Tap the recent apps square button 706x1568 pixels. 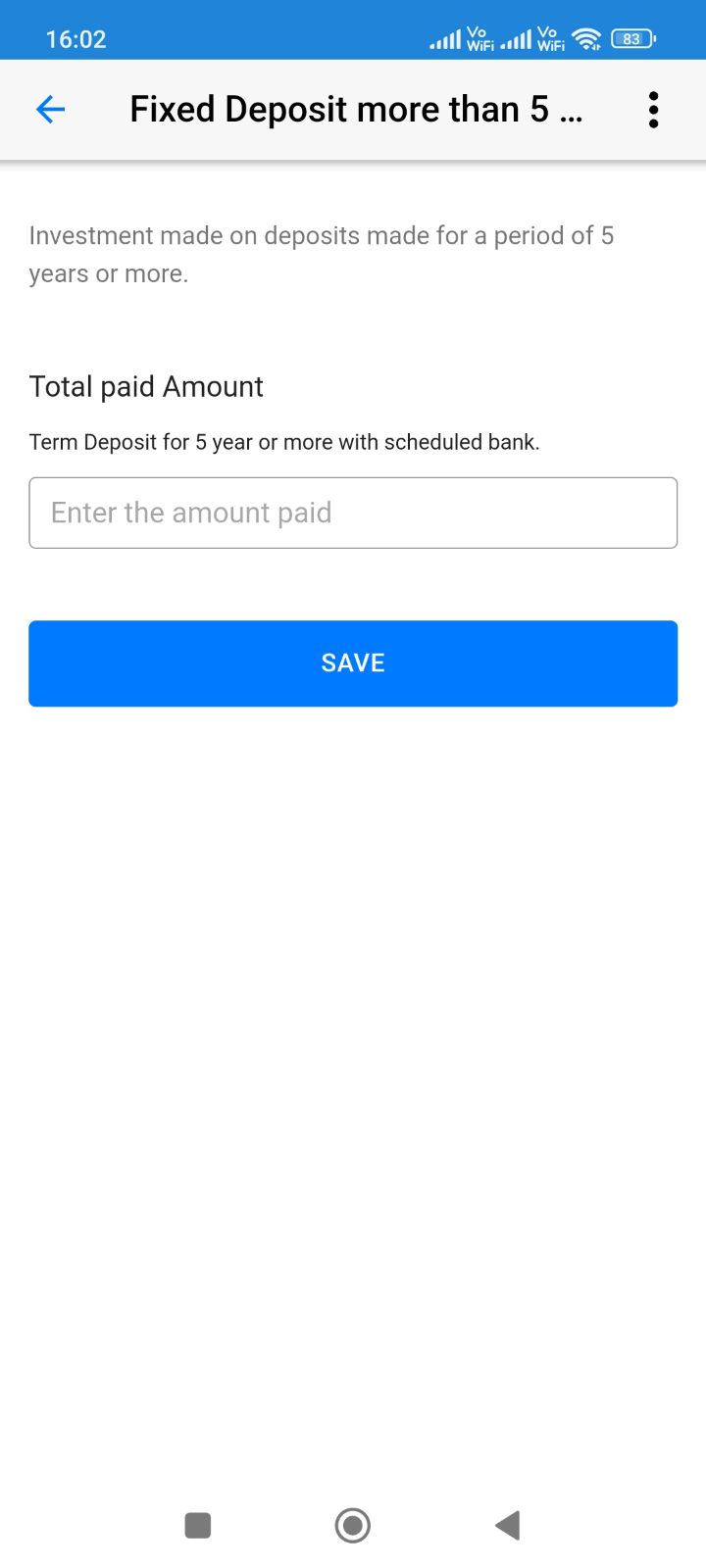click(x=197, y=1525)
